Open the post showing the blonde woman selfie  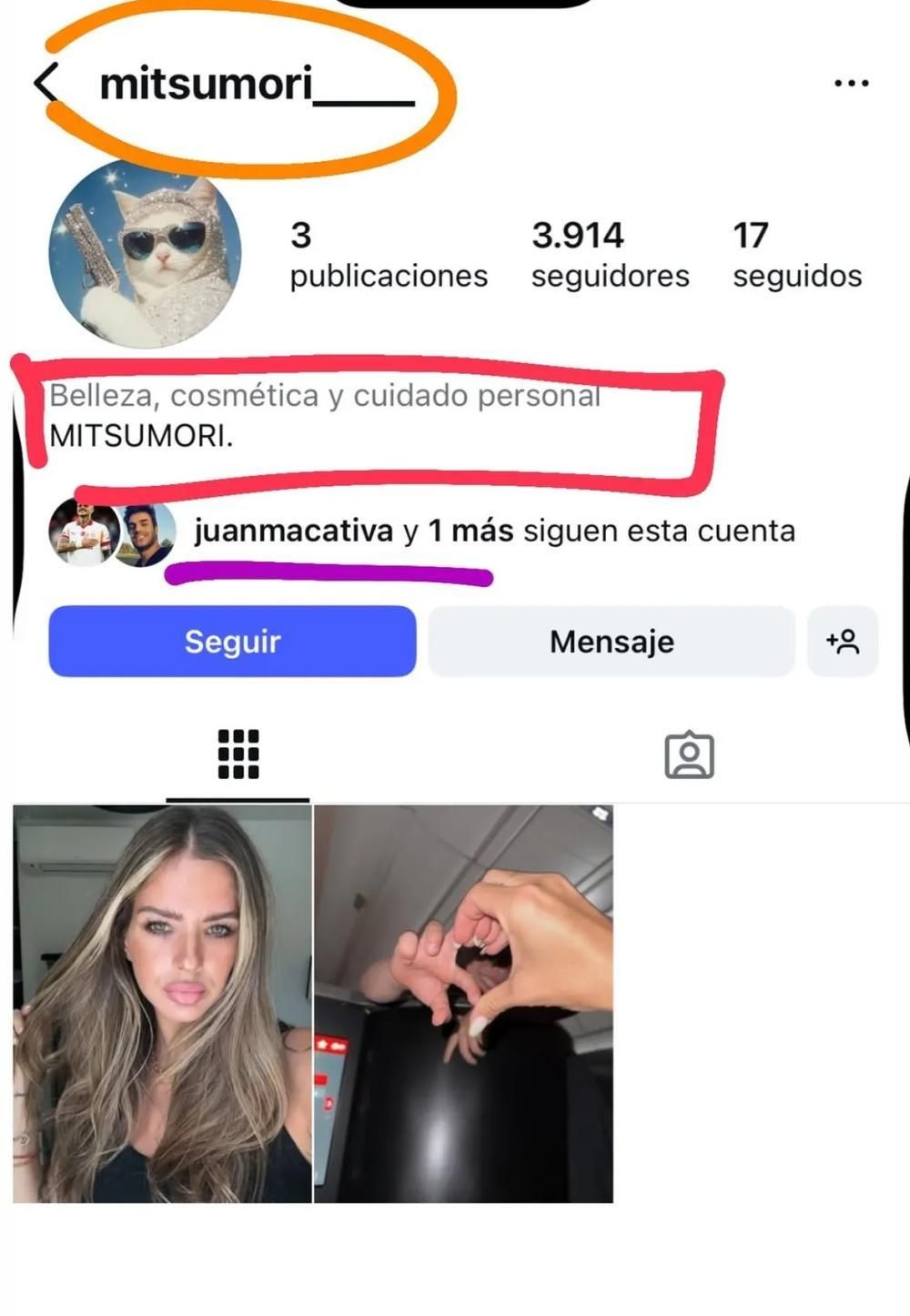point(163,1003)
